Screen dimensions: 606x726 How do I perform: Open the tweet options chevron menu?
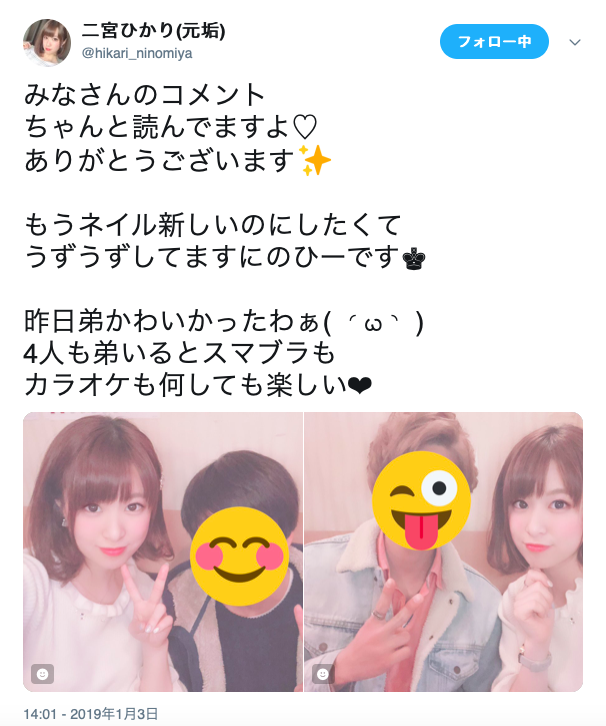click(575, 43)
